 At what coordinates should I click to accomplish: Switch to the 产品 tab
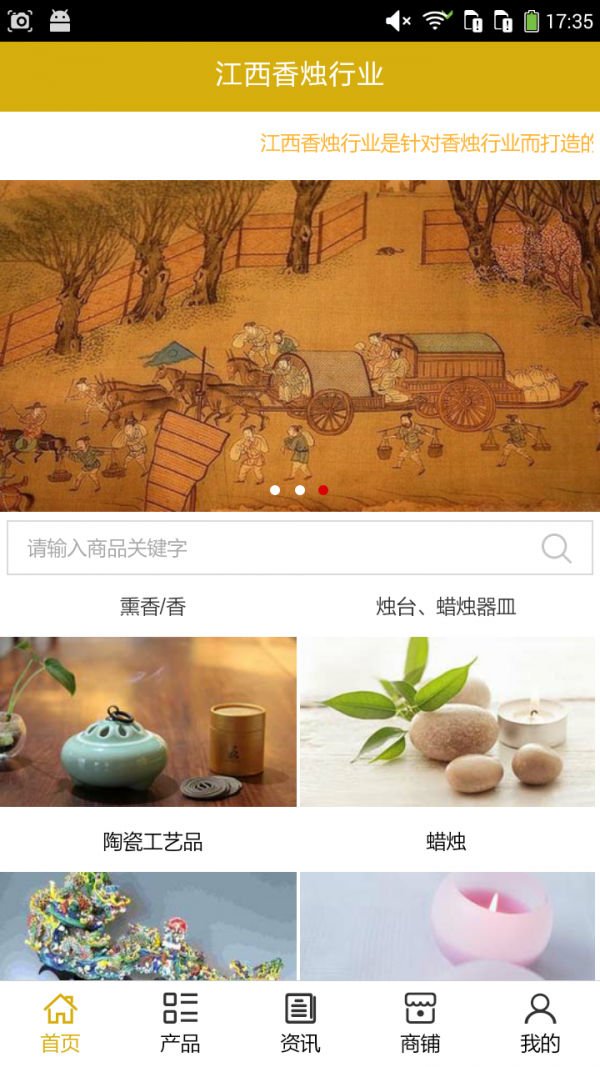pos(180,1023)
